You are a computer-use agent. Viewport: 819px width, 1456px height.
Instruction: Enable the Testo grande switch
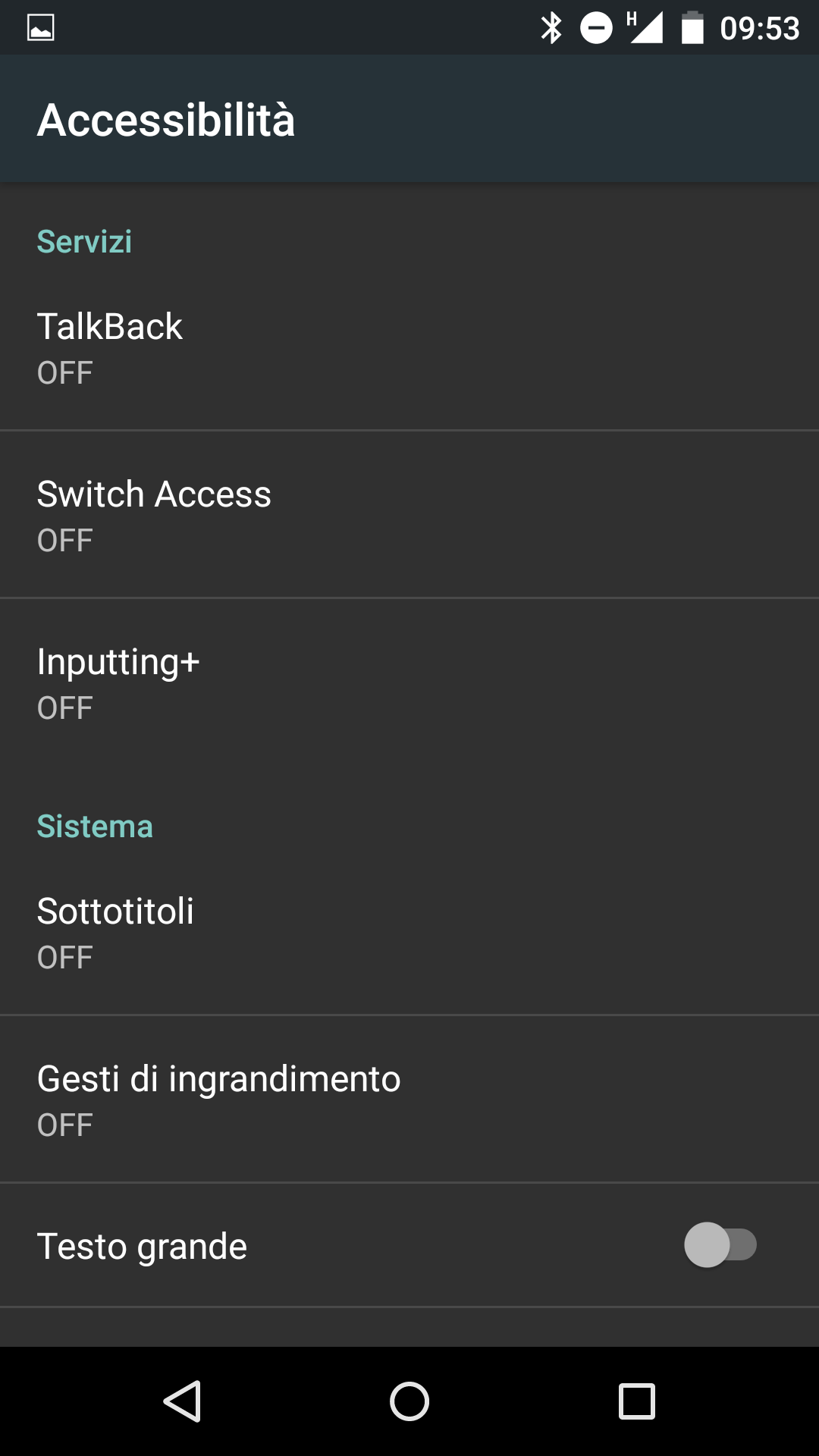point(720,1245)
